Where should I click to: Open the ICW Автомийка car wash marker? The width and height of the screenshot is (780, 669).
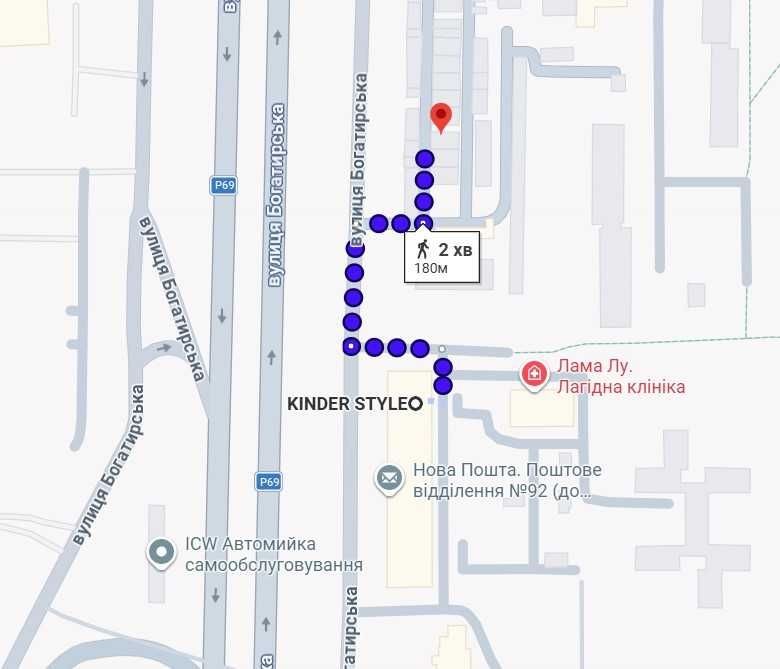[161, 554]
